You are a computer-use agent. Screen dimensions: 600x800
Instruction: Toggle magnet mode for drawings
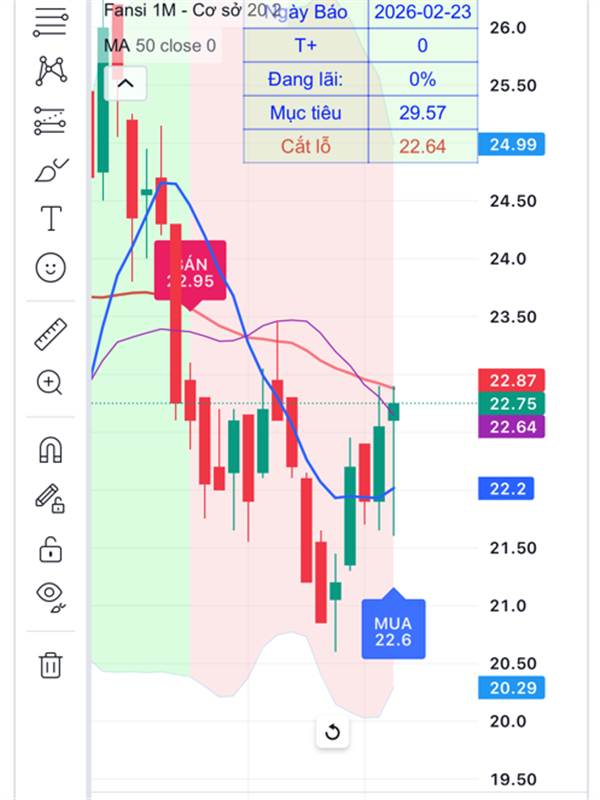pyautogui.click(x=51, y=450)
